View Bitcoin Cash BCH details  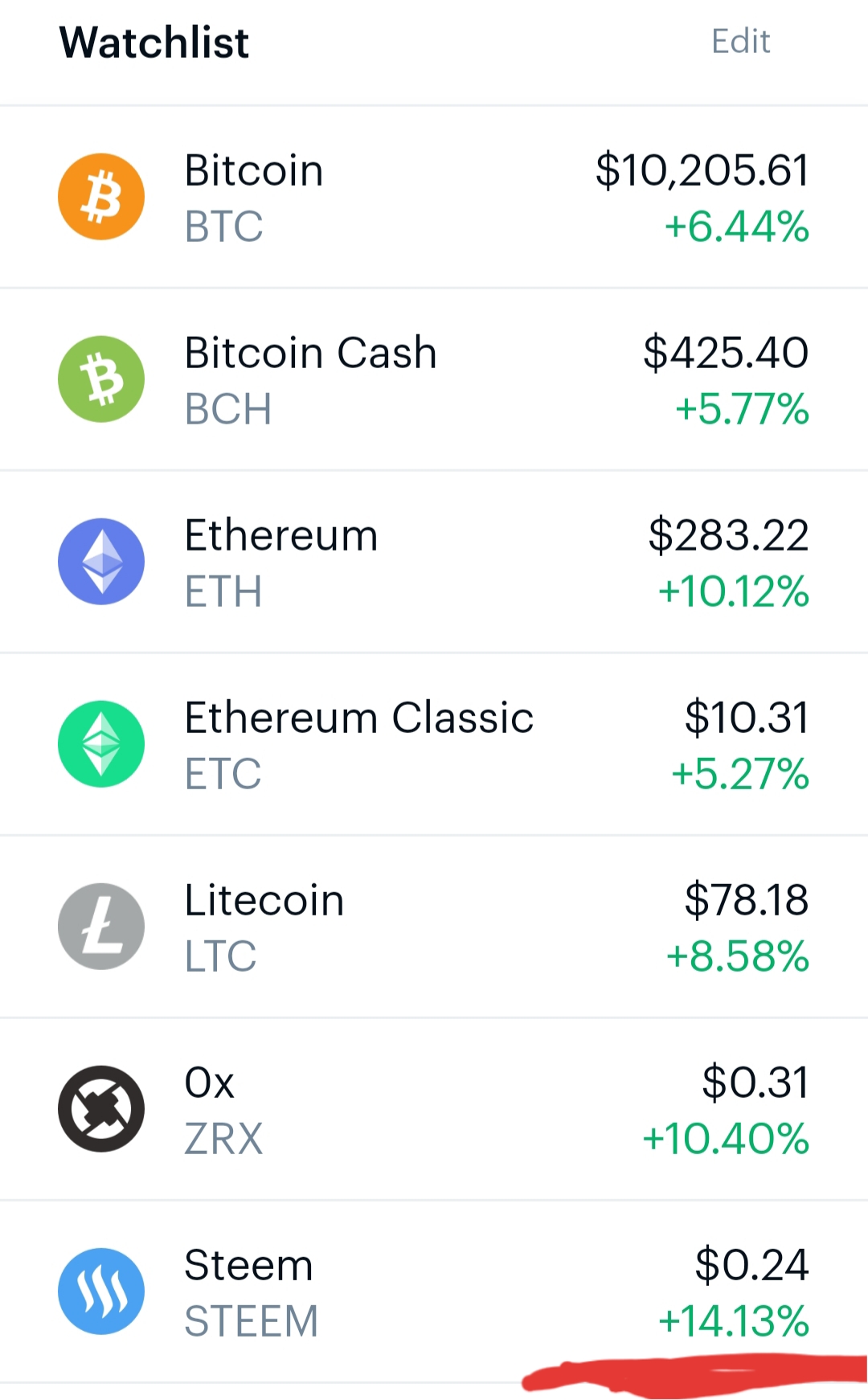coord(434,379)
